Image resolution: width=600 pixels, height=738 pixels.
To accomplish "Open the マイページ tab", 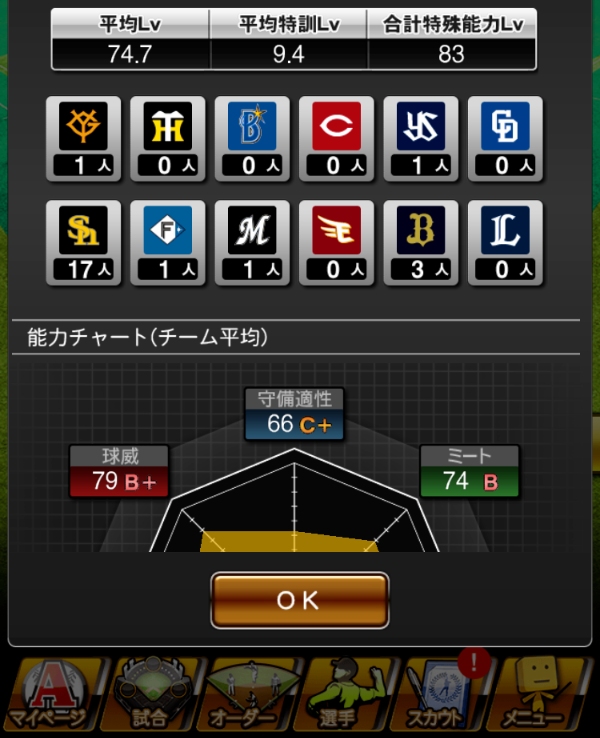I will 52,696.
